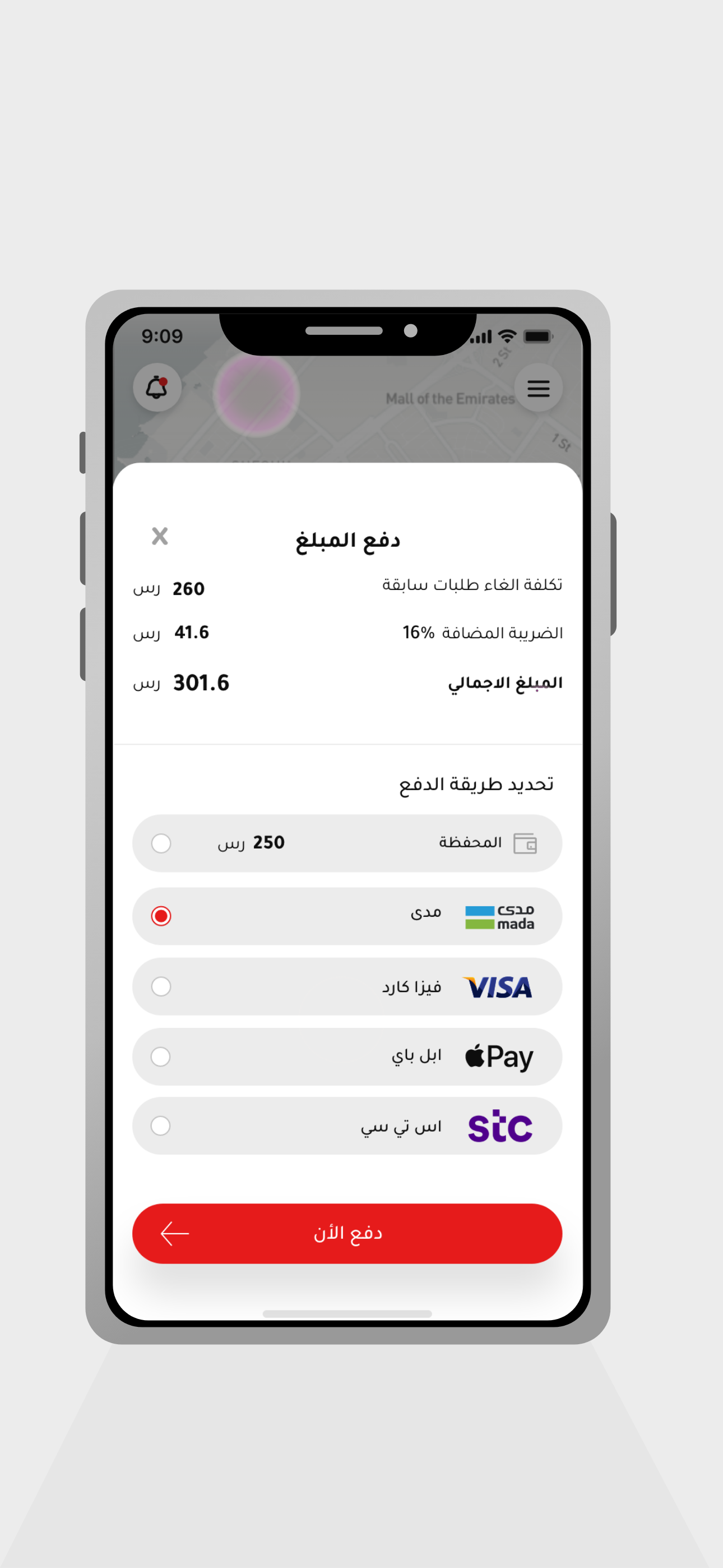Screen dimensions: 723x1568
Task: Close the payment sheet with the X
Action: pyautogui.click(x=159, y=536)
